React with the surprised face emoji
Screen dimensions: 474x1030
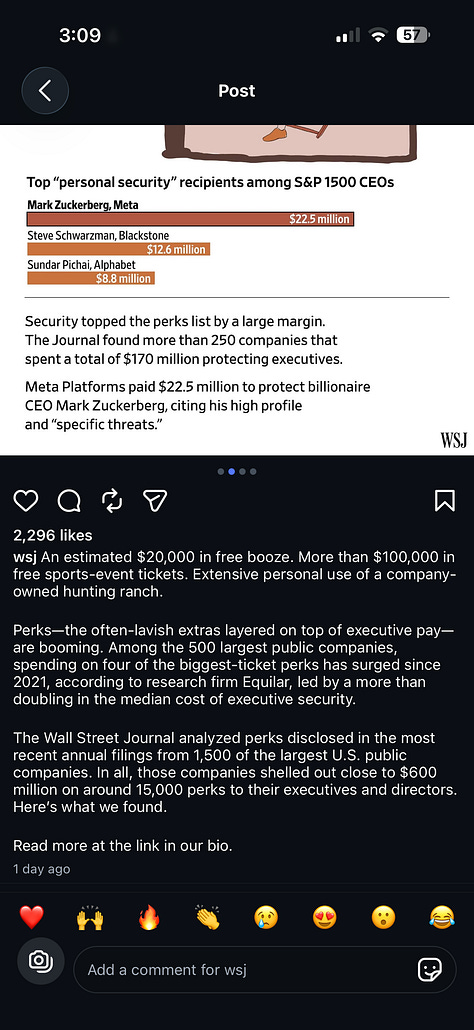click(383, 916)
